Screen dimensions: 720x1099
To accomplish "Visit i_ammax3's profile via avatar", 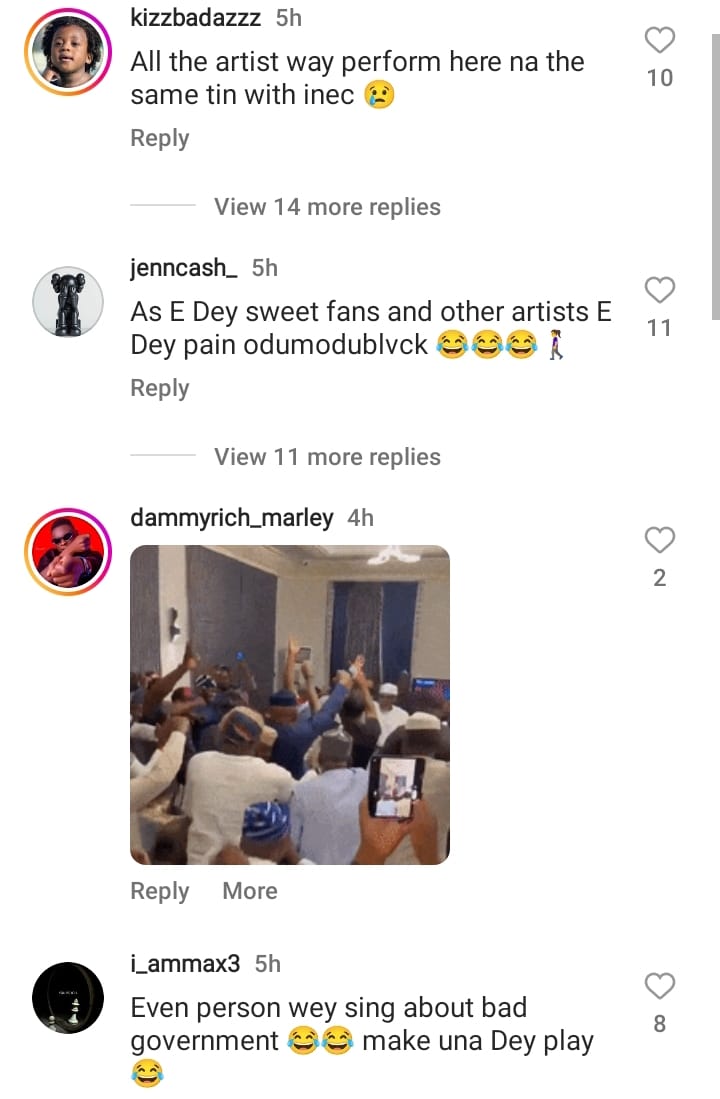I will (68, 997).
